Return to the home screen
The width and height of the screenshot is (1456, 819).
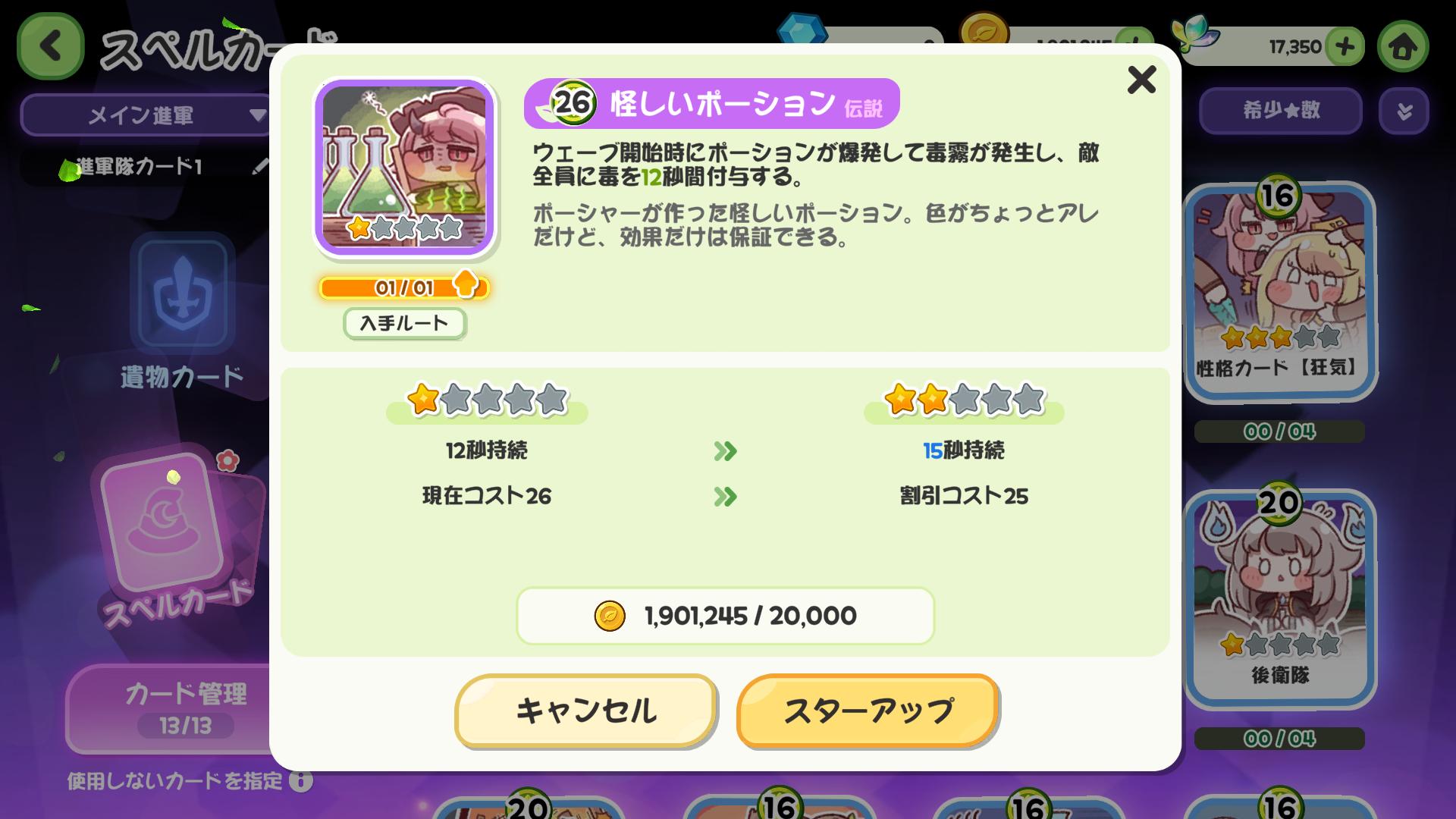(x=1402, y=47)
